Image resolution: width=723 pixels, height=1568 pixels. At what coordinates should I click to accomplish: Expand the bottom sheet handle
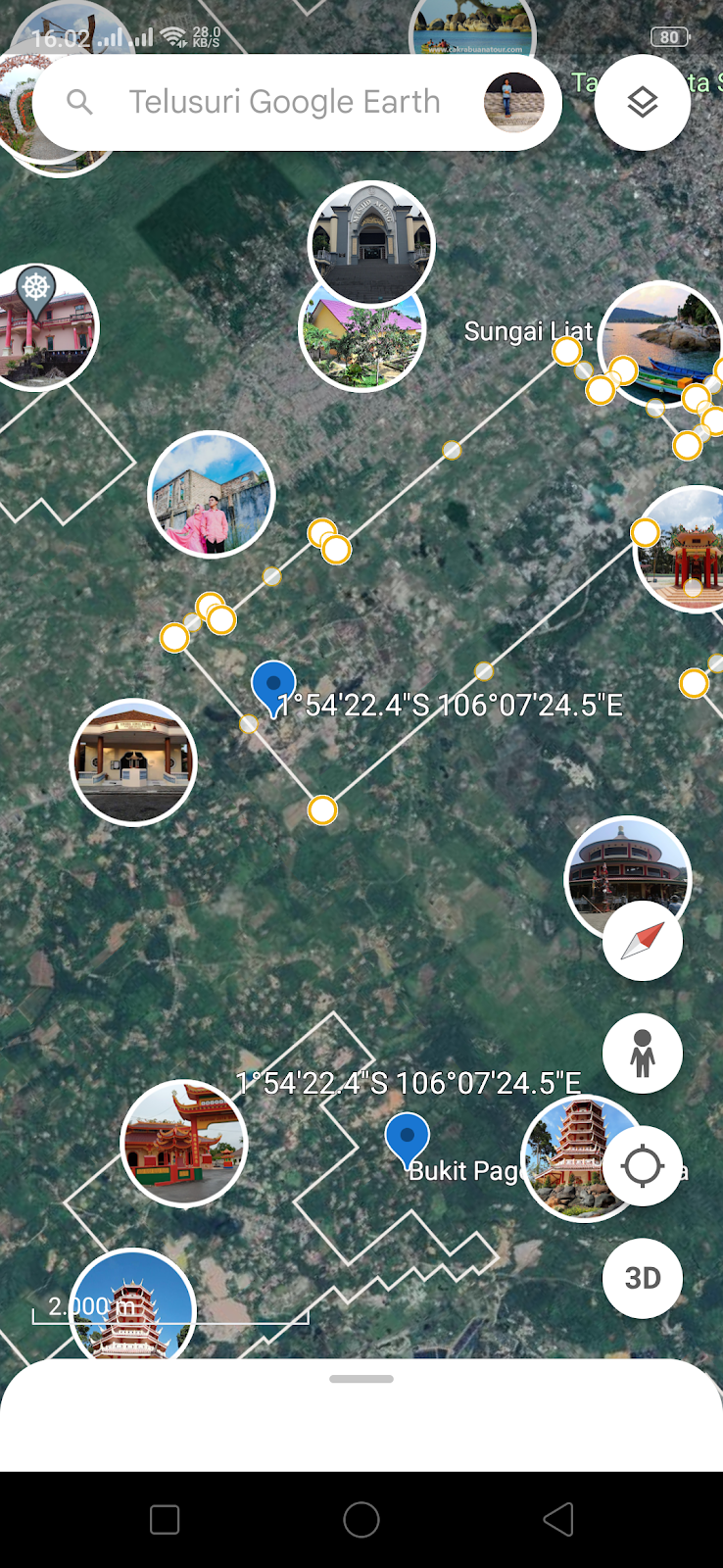tap(361, 1379)
